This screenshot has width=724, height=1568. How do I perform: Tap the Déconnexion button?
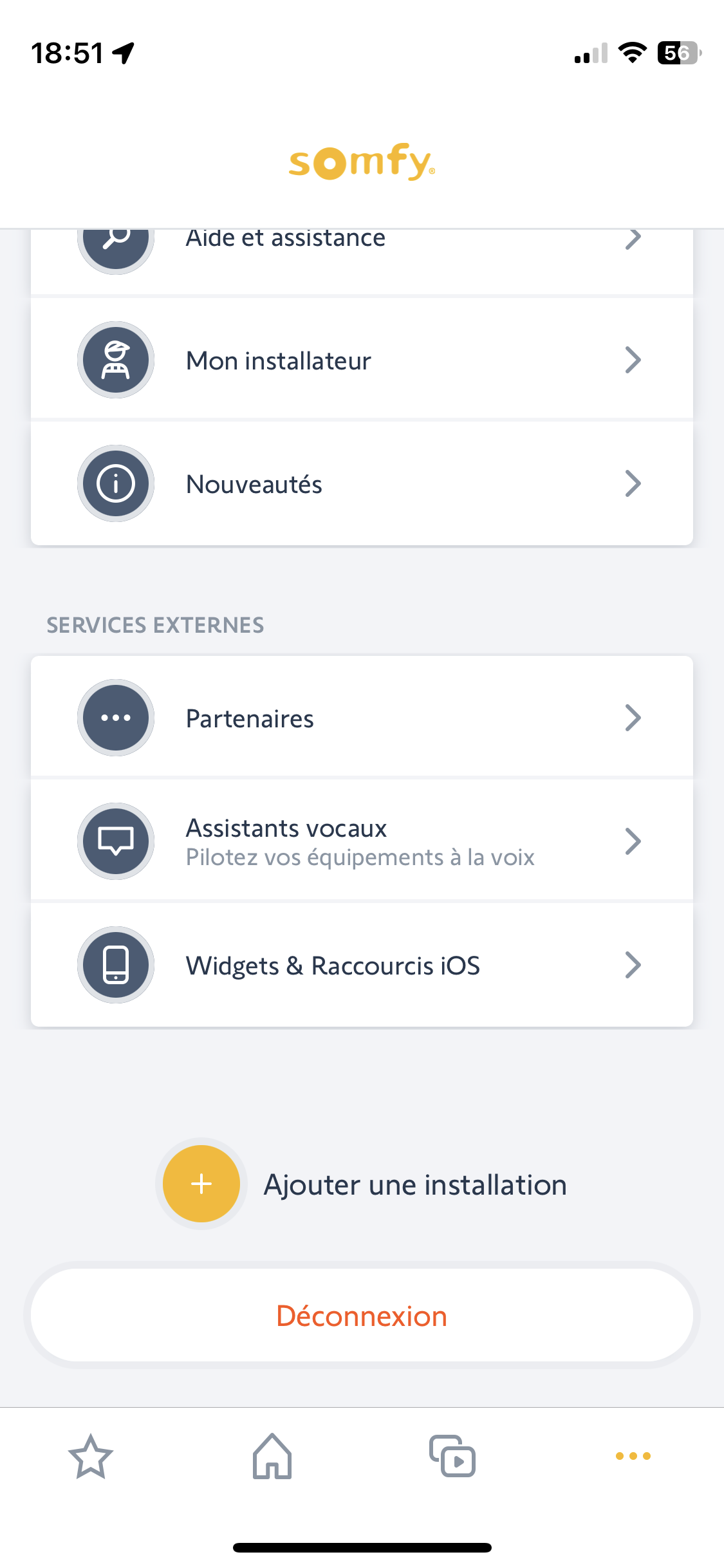click(362, 1316)
